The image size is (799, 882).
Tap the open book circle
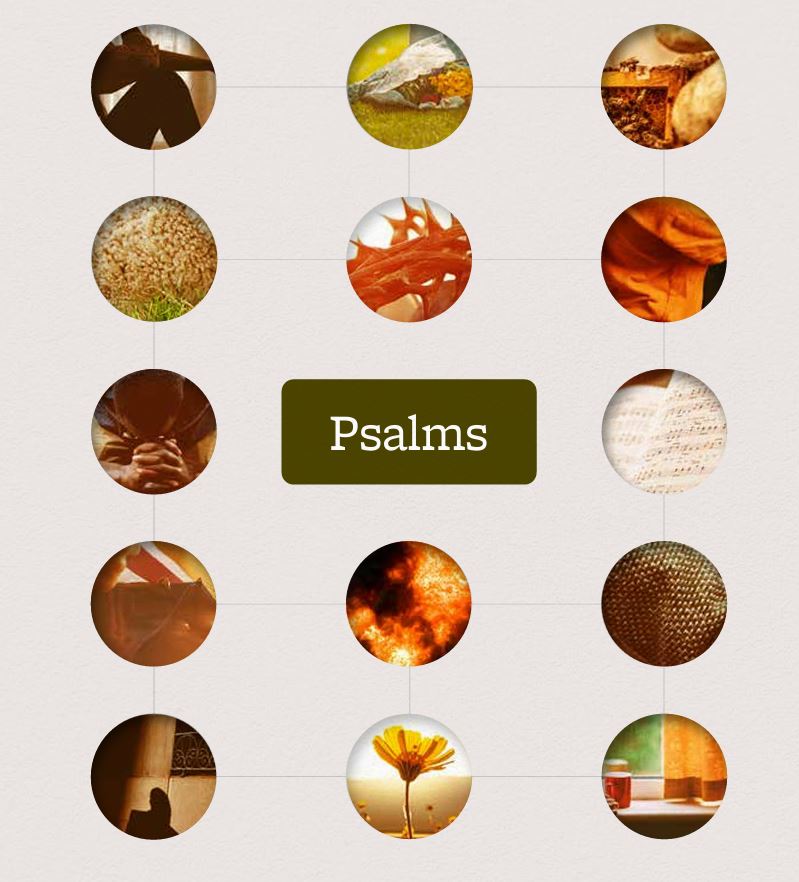pyautogui.click(x=153, y=604)
